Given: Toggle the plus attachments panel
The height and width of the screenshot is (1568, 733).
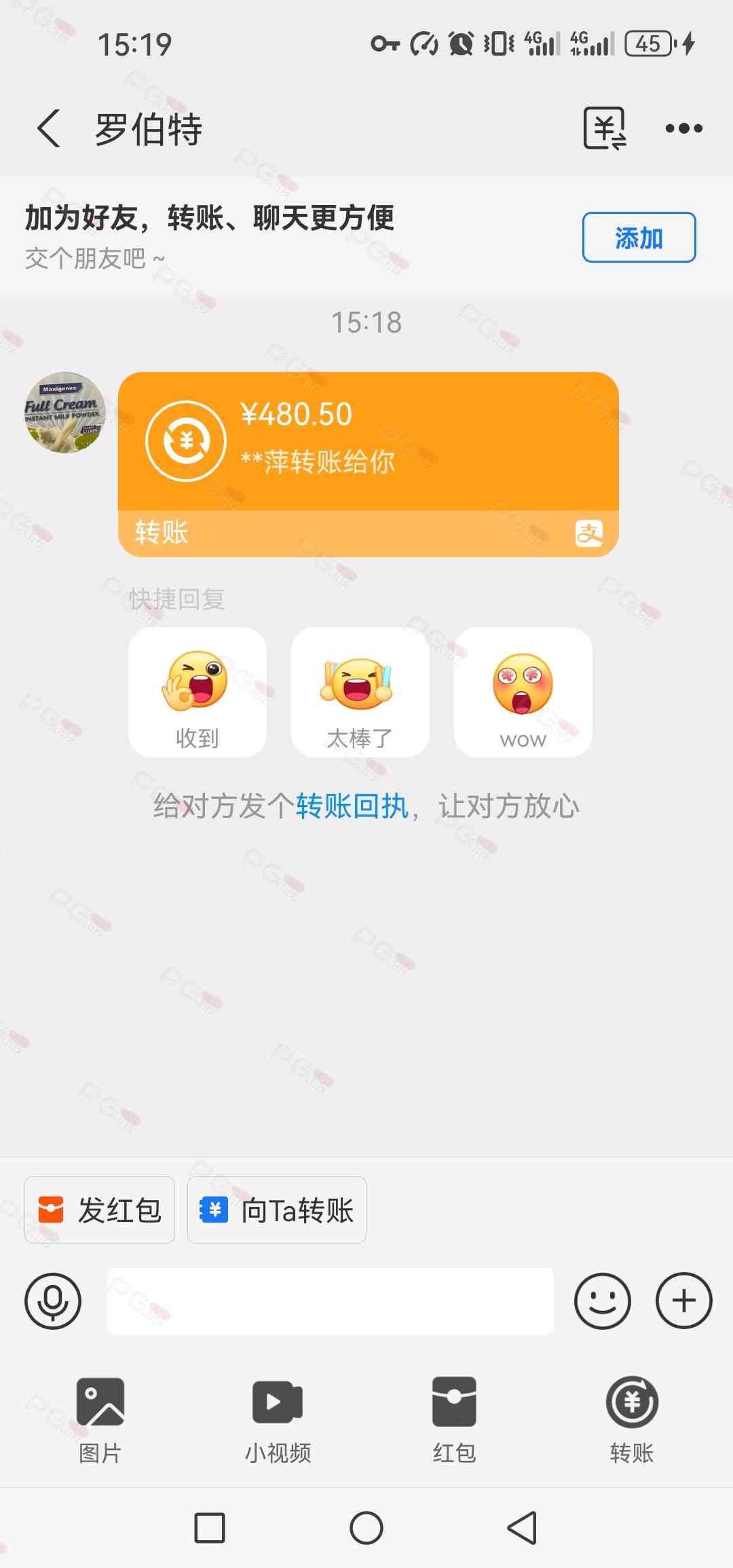Looking at the screenshot, I should pos(683,1301).
